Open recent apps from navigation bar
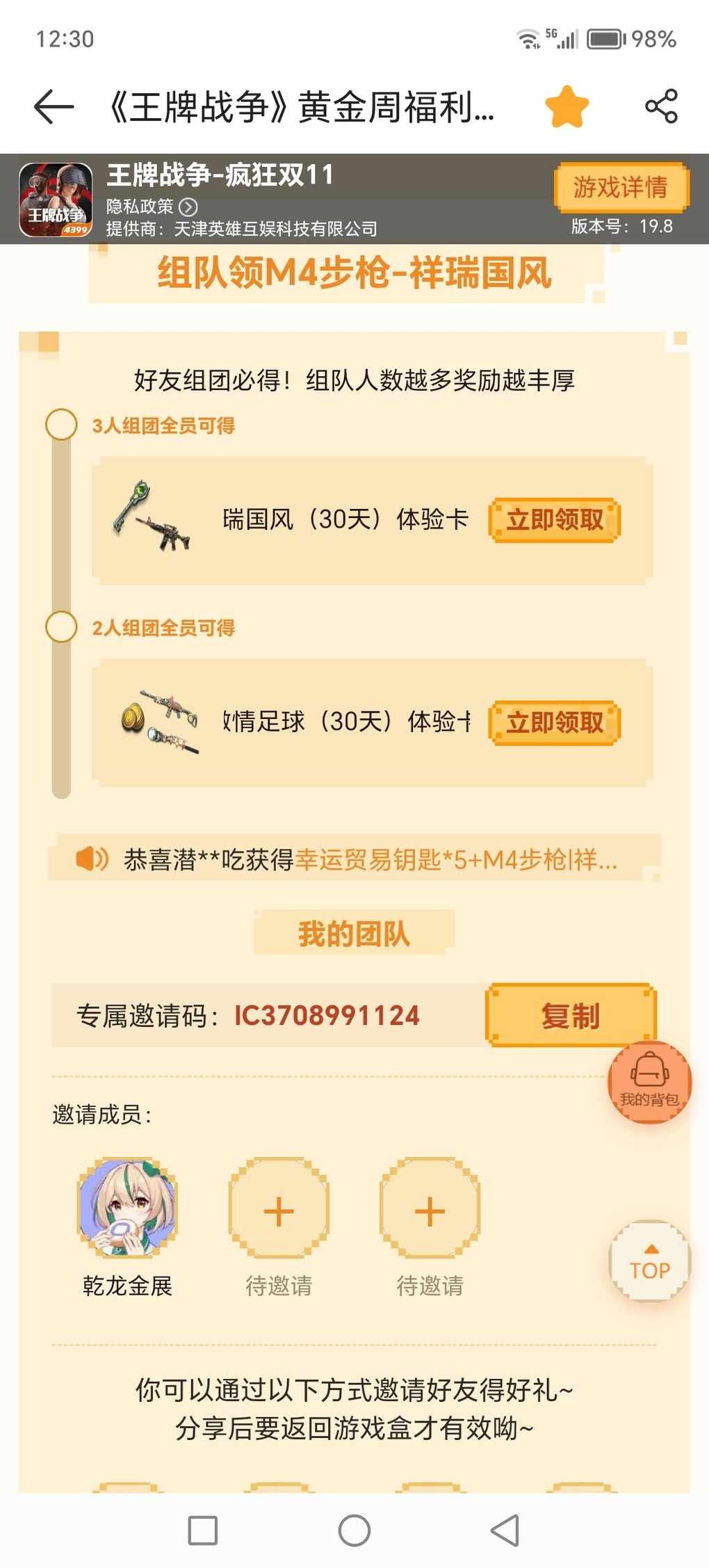This screenshot has width=709, height=1568. (203, 1530)
